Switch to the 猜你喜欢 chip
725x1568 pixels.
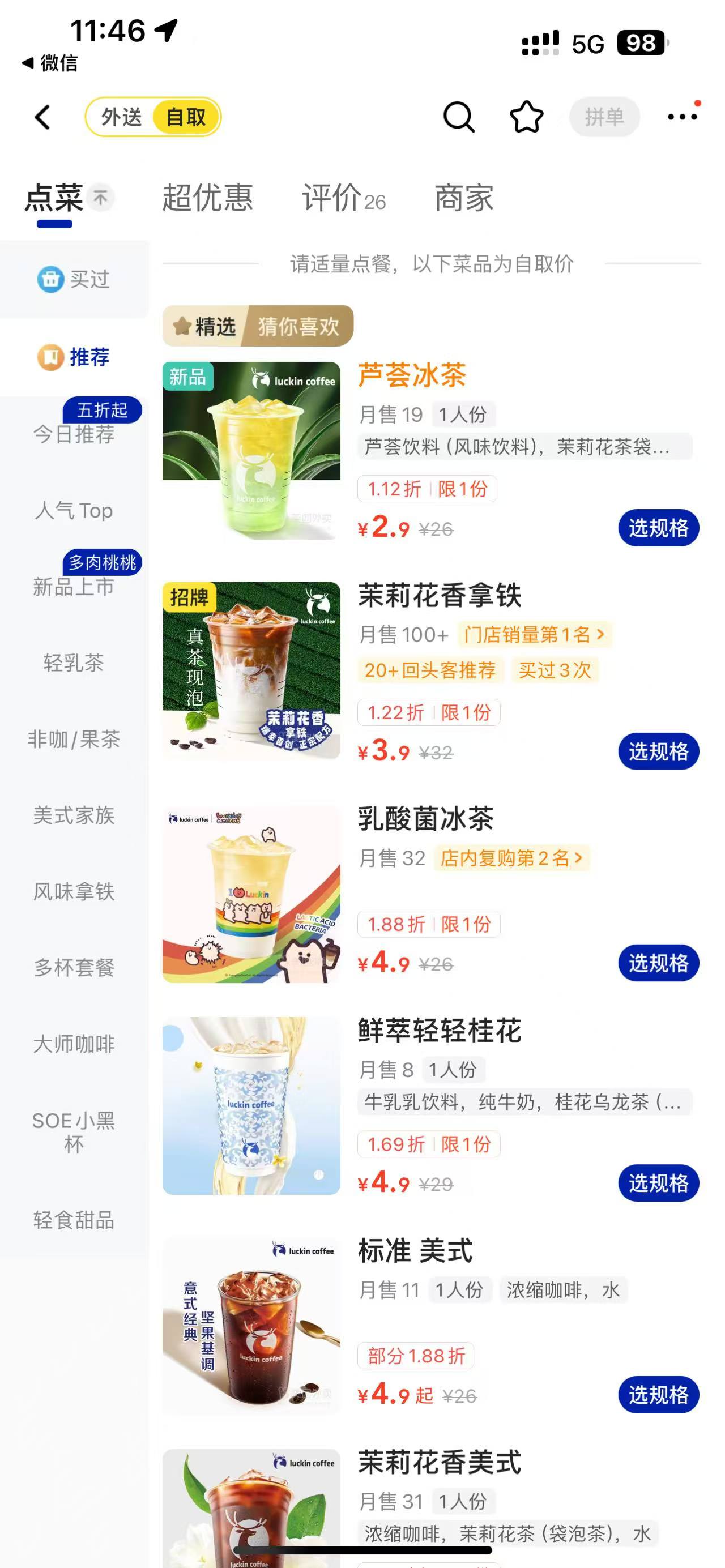click(298, 326)
